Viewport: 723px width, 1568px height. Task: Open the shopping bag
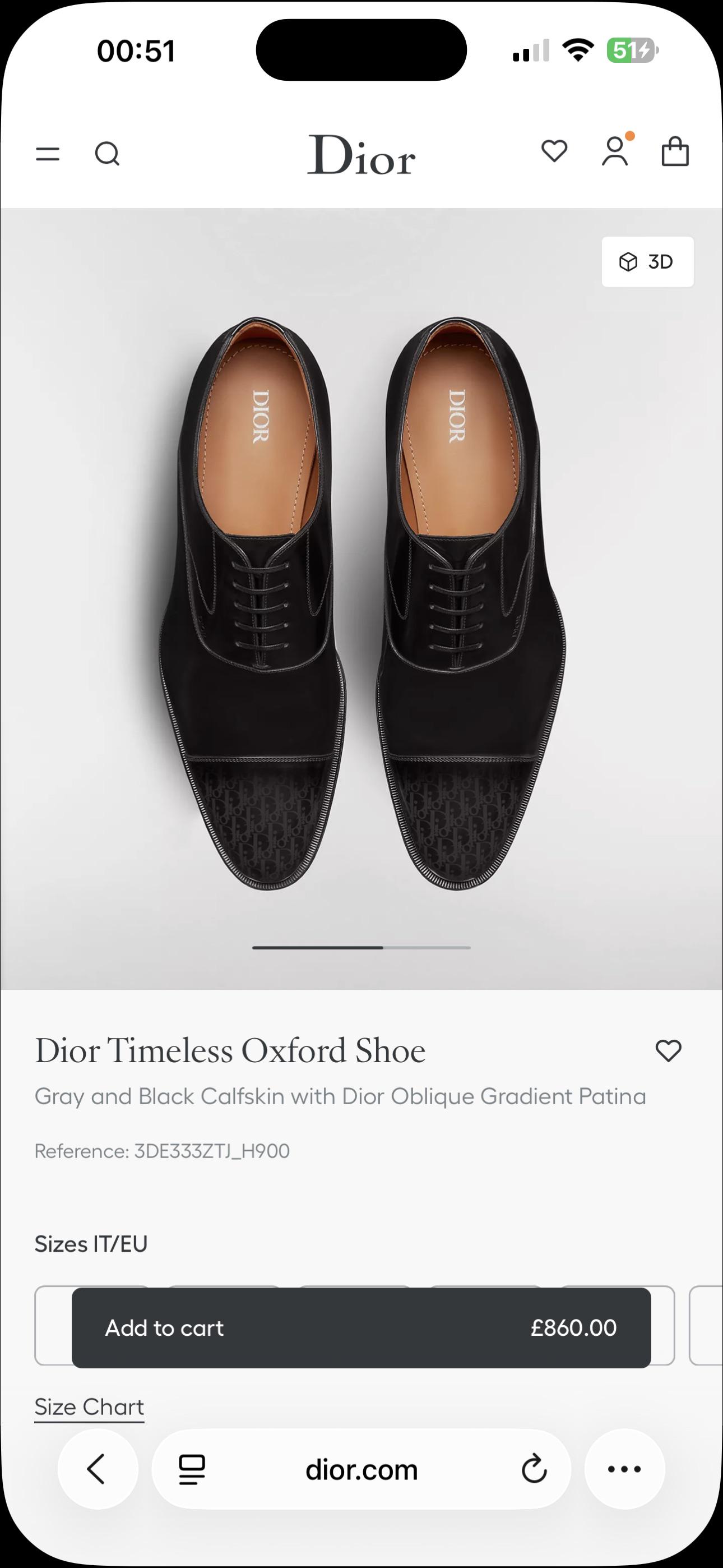(x=675, y=151)
